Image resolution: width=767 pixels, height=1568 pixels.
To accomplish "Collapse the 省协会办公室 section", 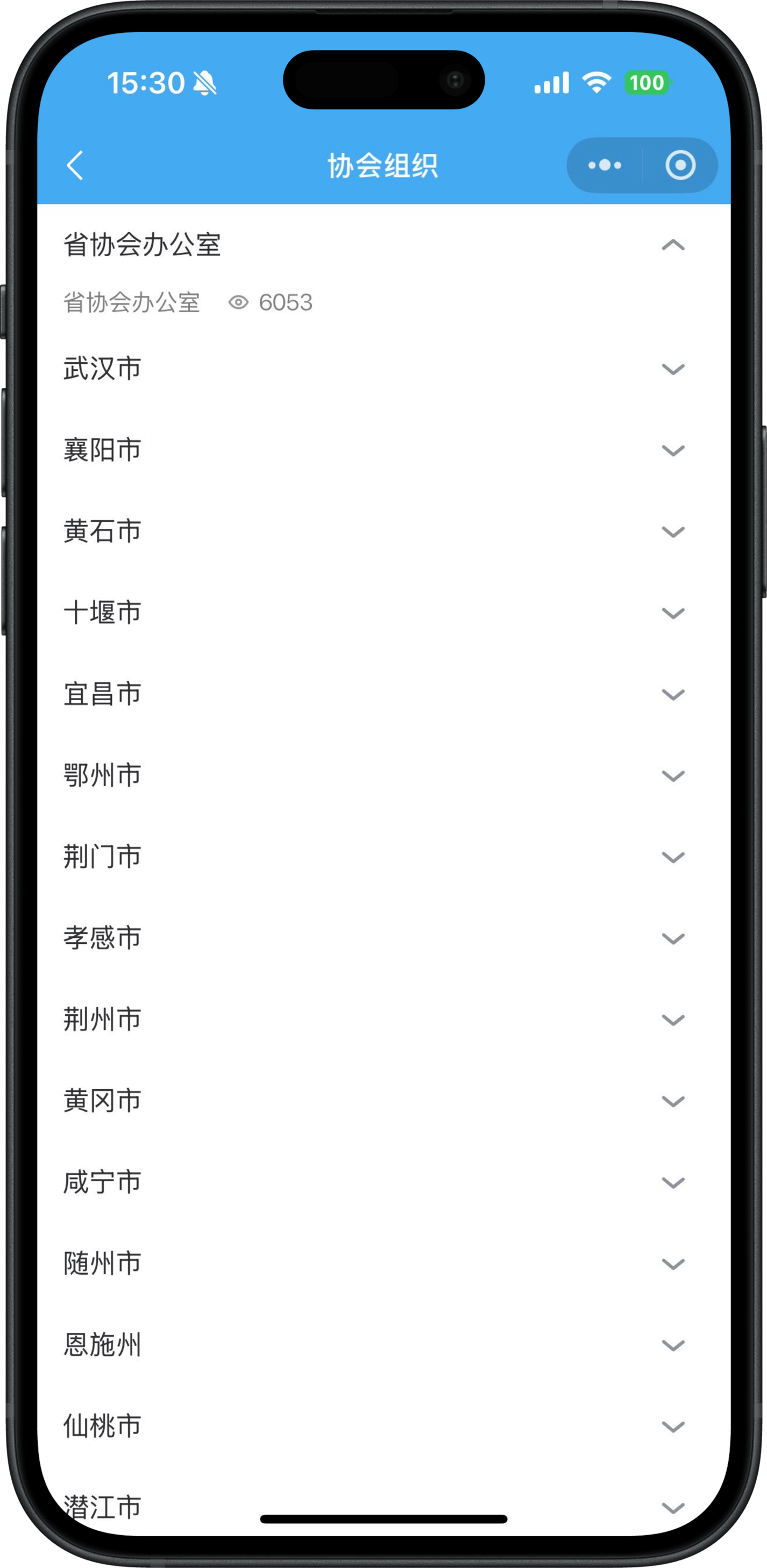I will click(x=673, y=245).
